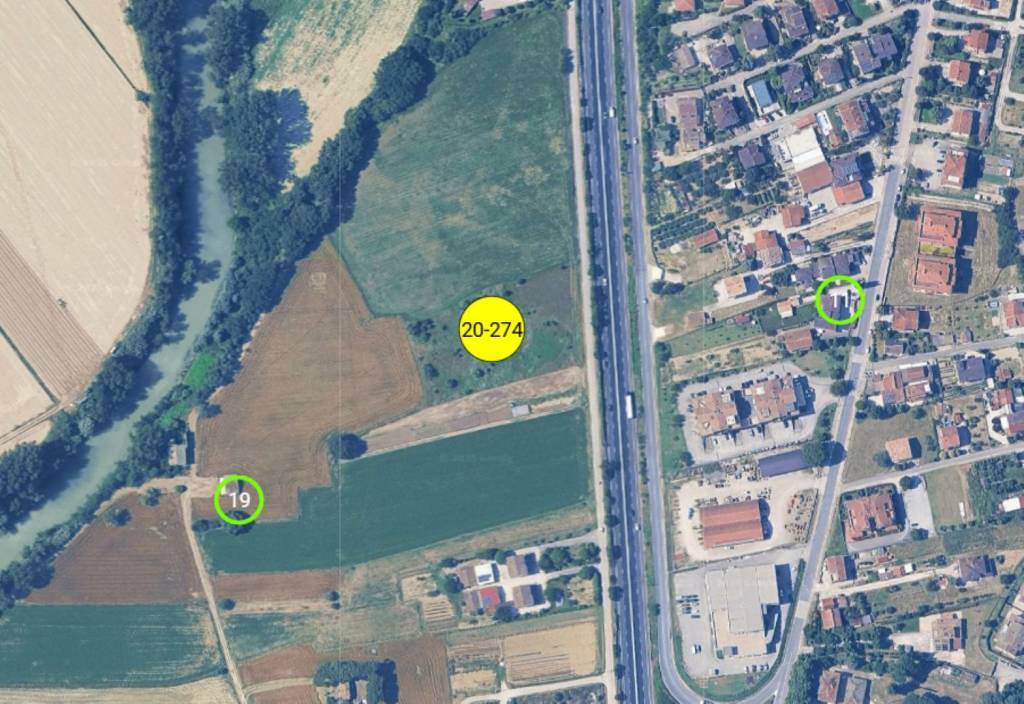The image size is (1024, 704).
Task: Select the yellow 20-274 map marker
Action: click(492, 329)
